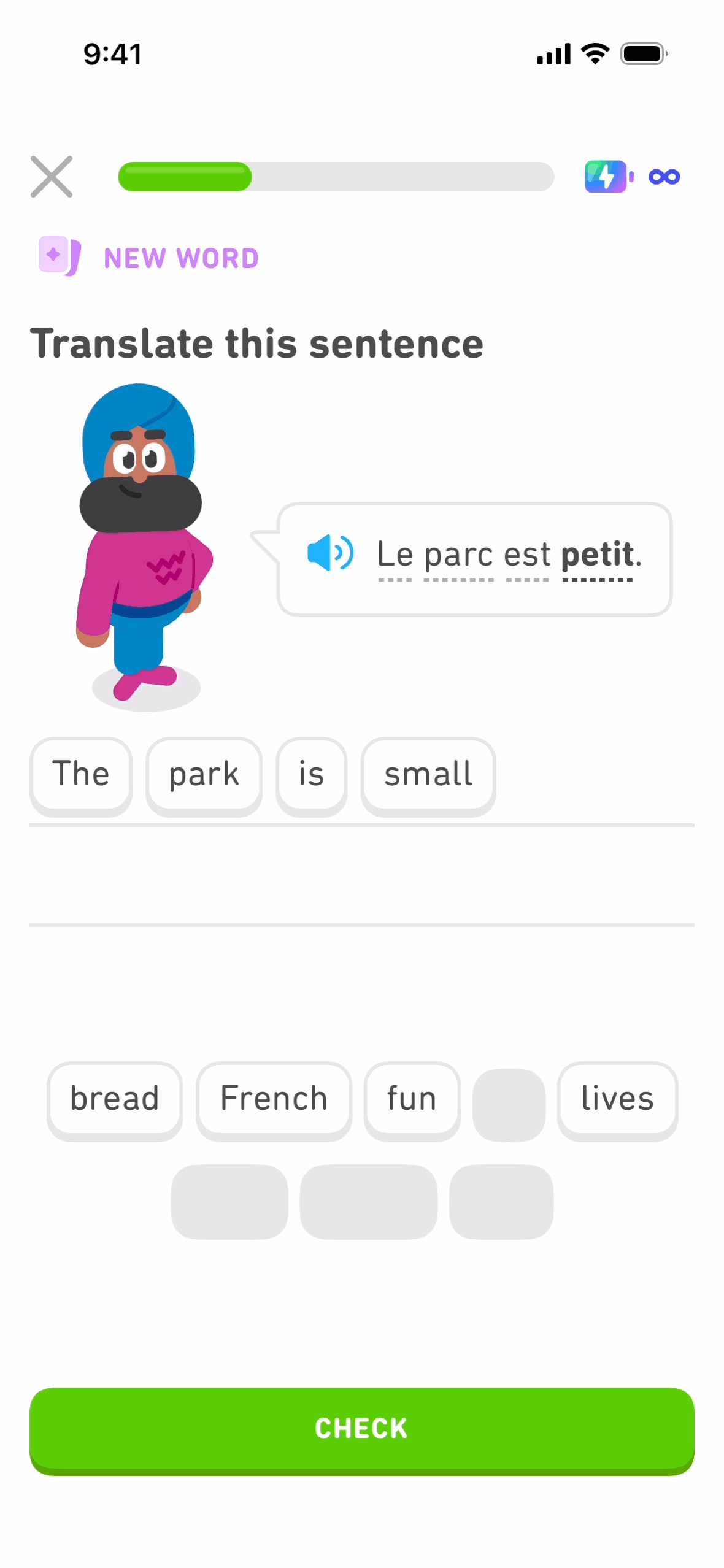Remove 'The' from the answer

pyautogui.click(x=81, y=774)
